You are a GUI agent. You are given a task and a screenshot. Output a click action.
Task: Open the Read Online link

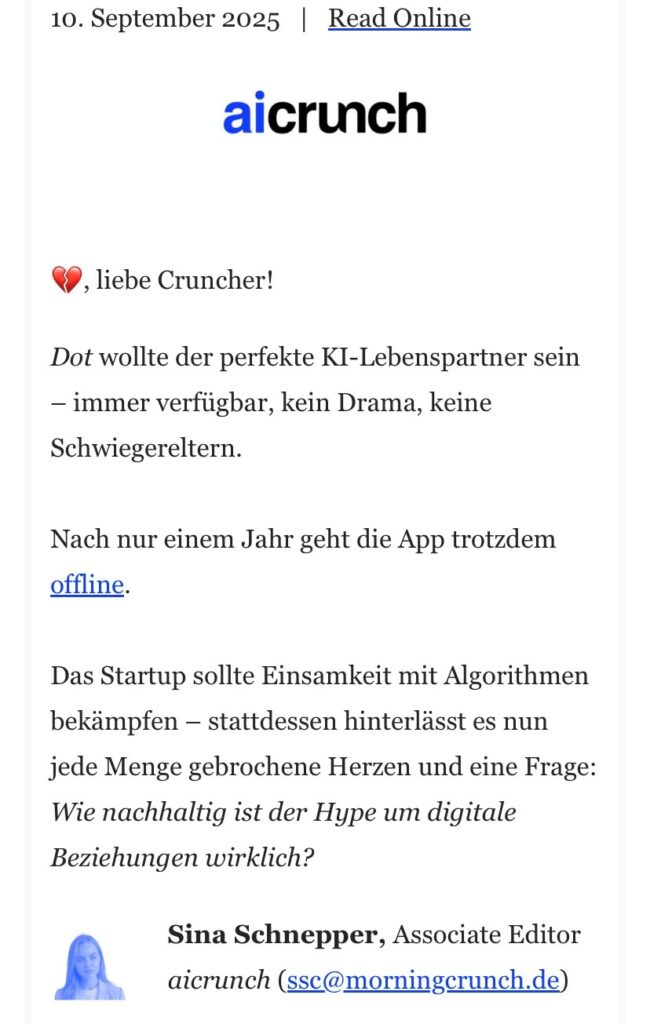(399, 19)
